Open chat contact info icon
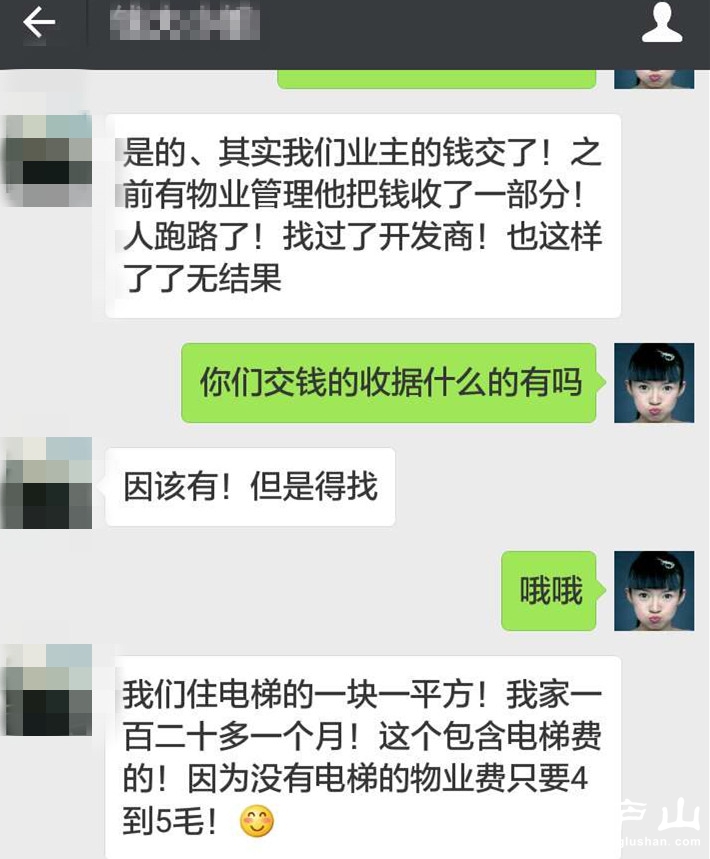 (661, 22)
